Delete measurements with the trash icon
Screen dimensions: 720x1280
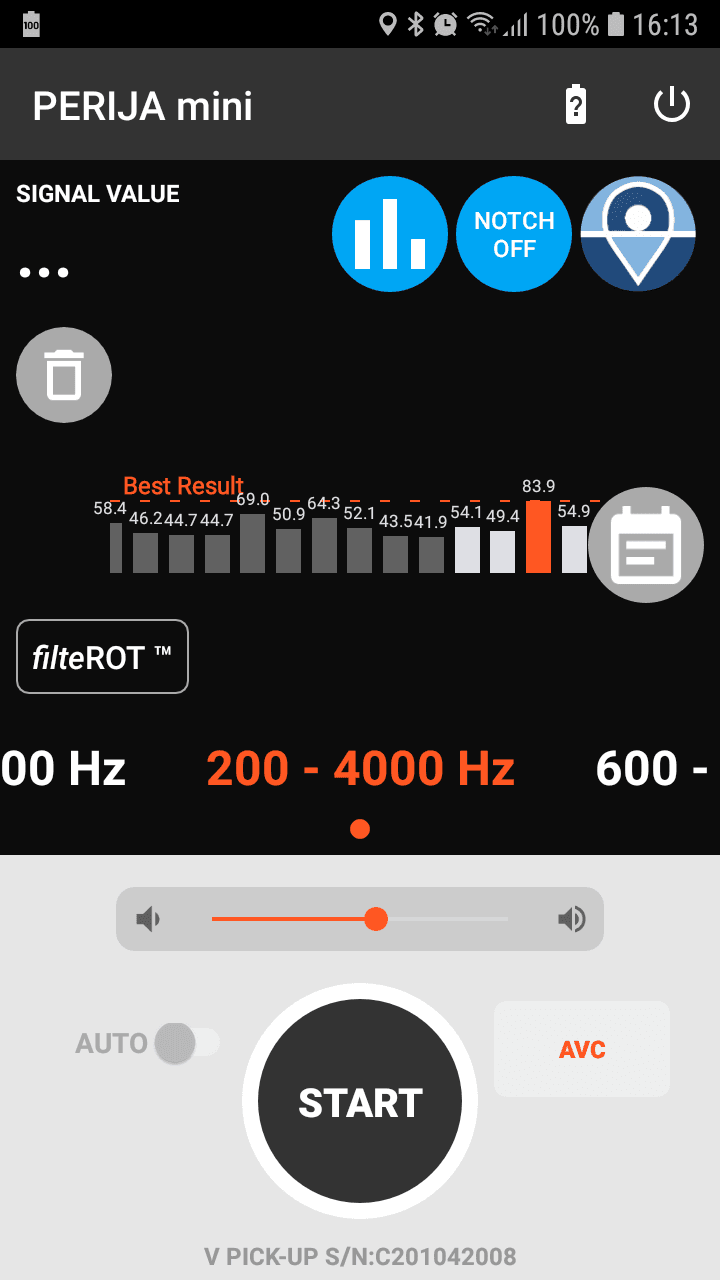click(64, 375)
